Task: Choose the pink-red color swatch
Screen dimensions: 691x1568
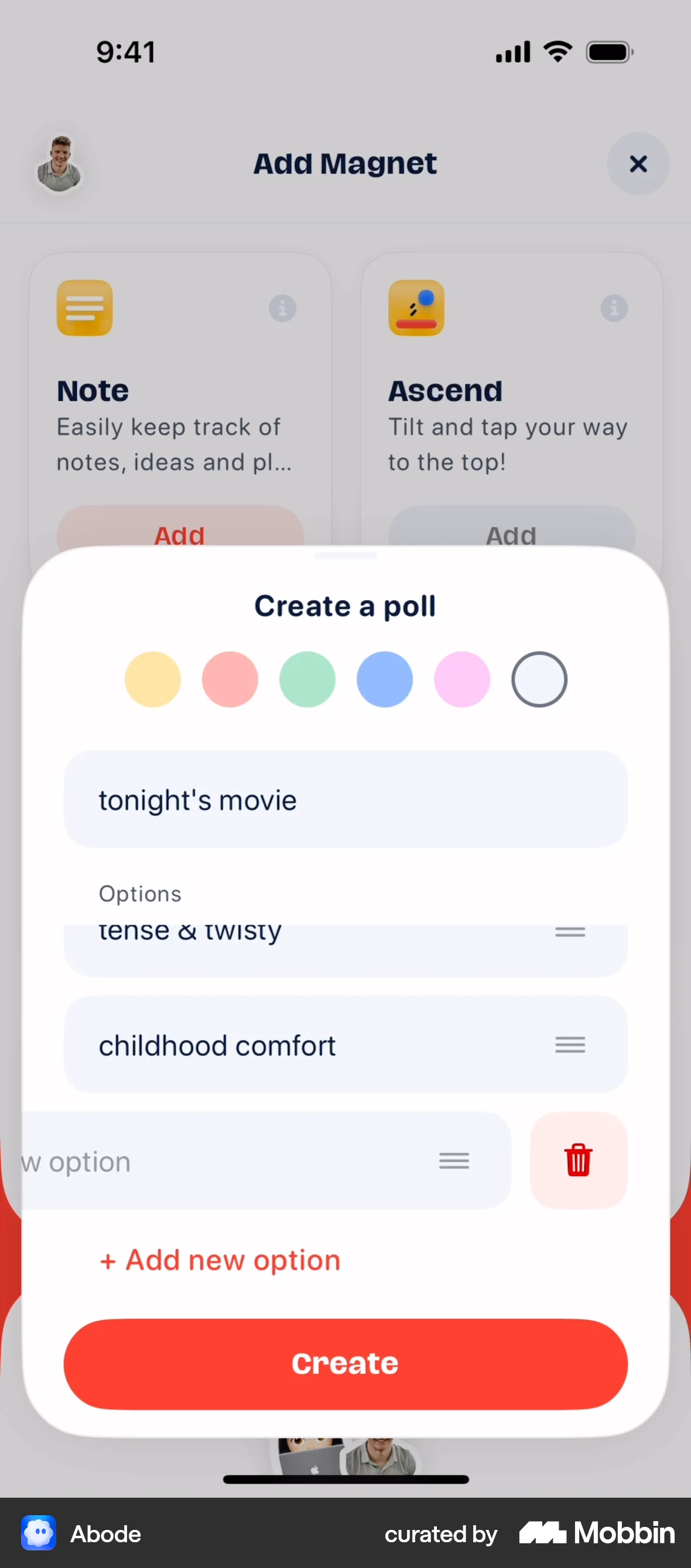Action: pyautogui.click(x=230, y=679)
